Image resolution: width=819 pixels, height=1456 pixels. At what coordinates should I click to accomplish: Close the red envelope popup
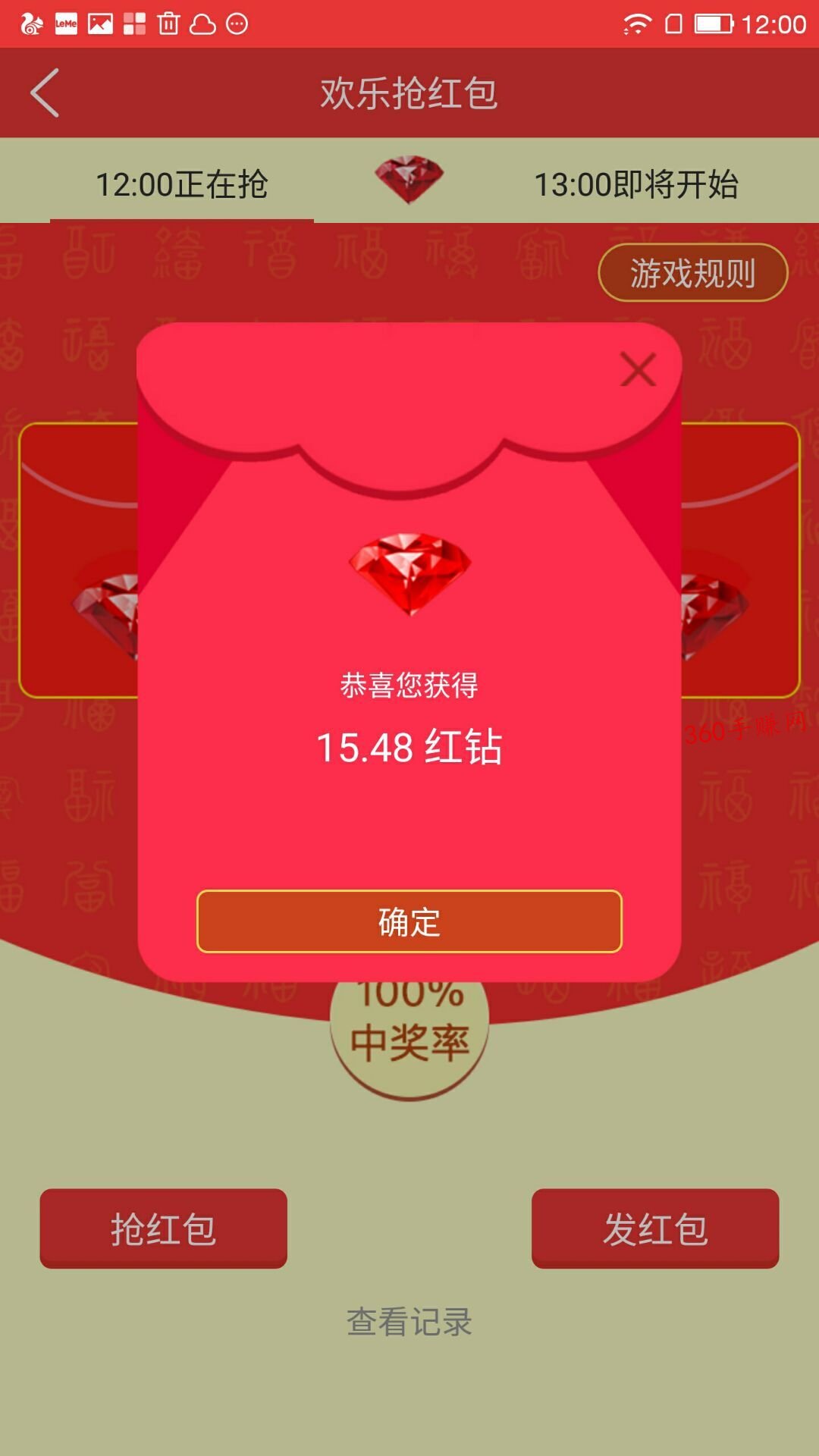pyautogui.click(x=638, y=370)
